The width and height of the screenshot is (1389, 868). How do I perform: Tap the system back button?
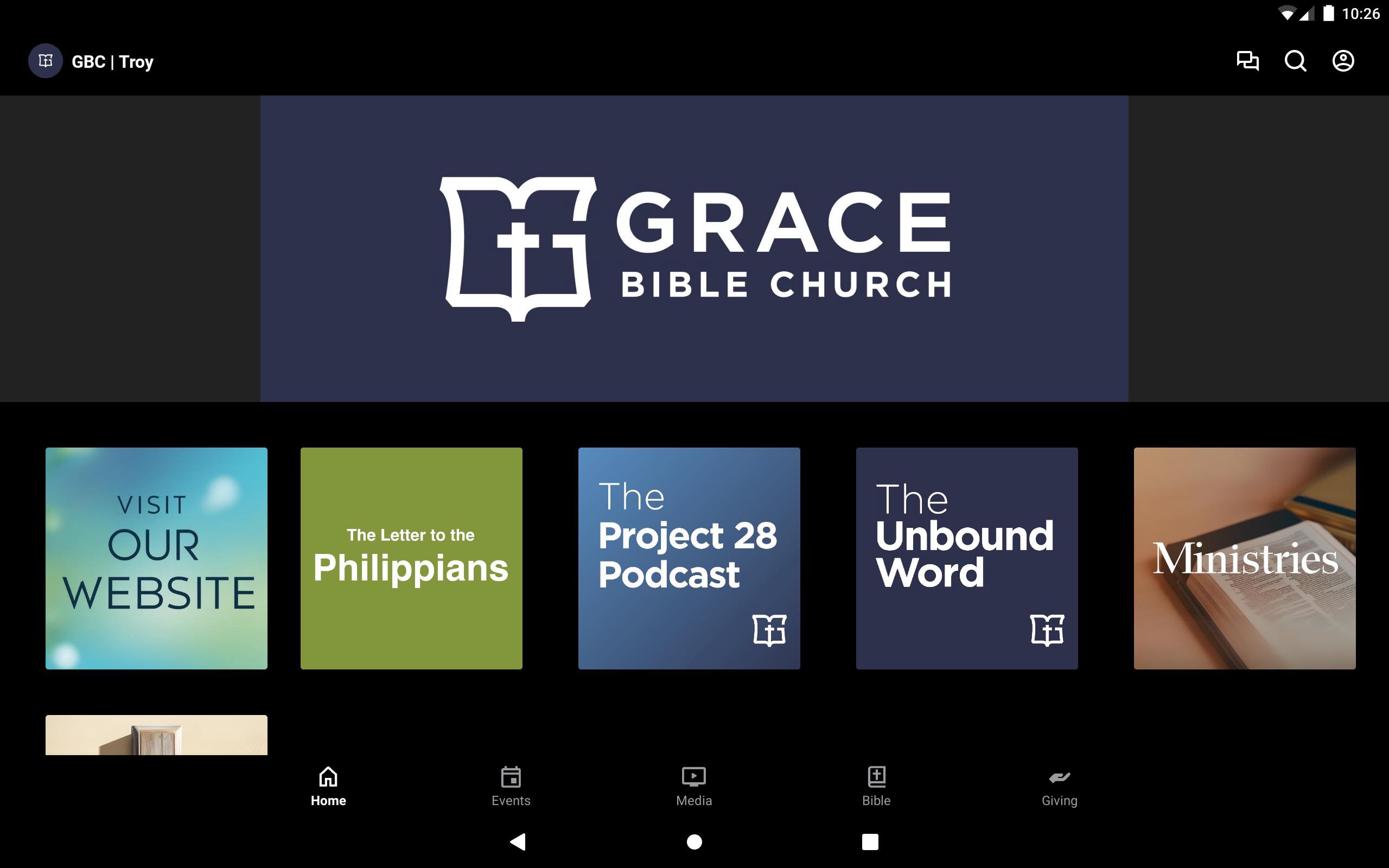click(518, 841)
